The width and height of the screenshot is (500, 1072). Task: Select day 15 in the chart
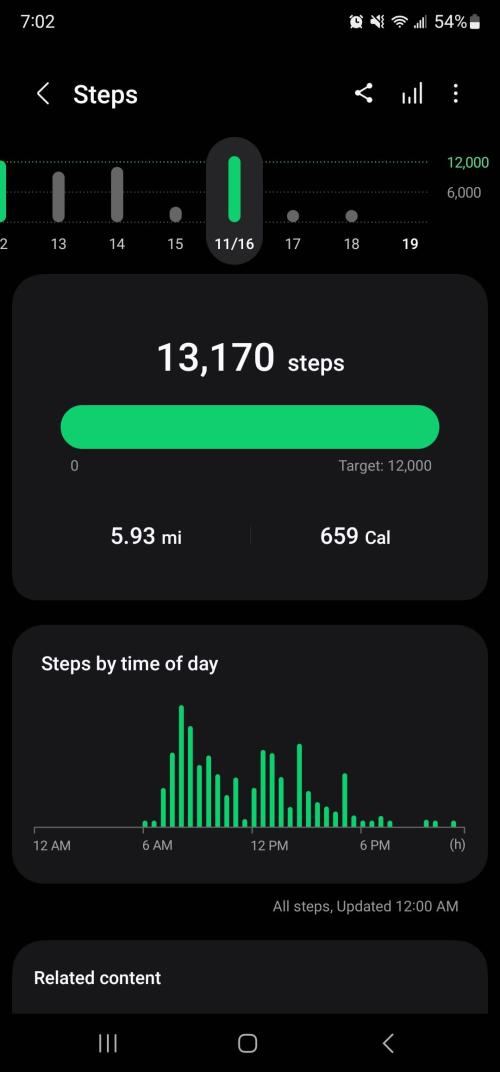pos(176,205)
